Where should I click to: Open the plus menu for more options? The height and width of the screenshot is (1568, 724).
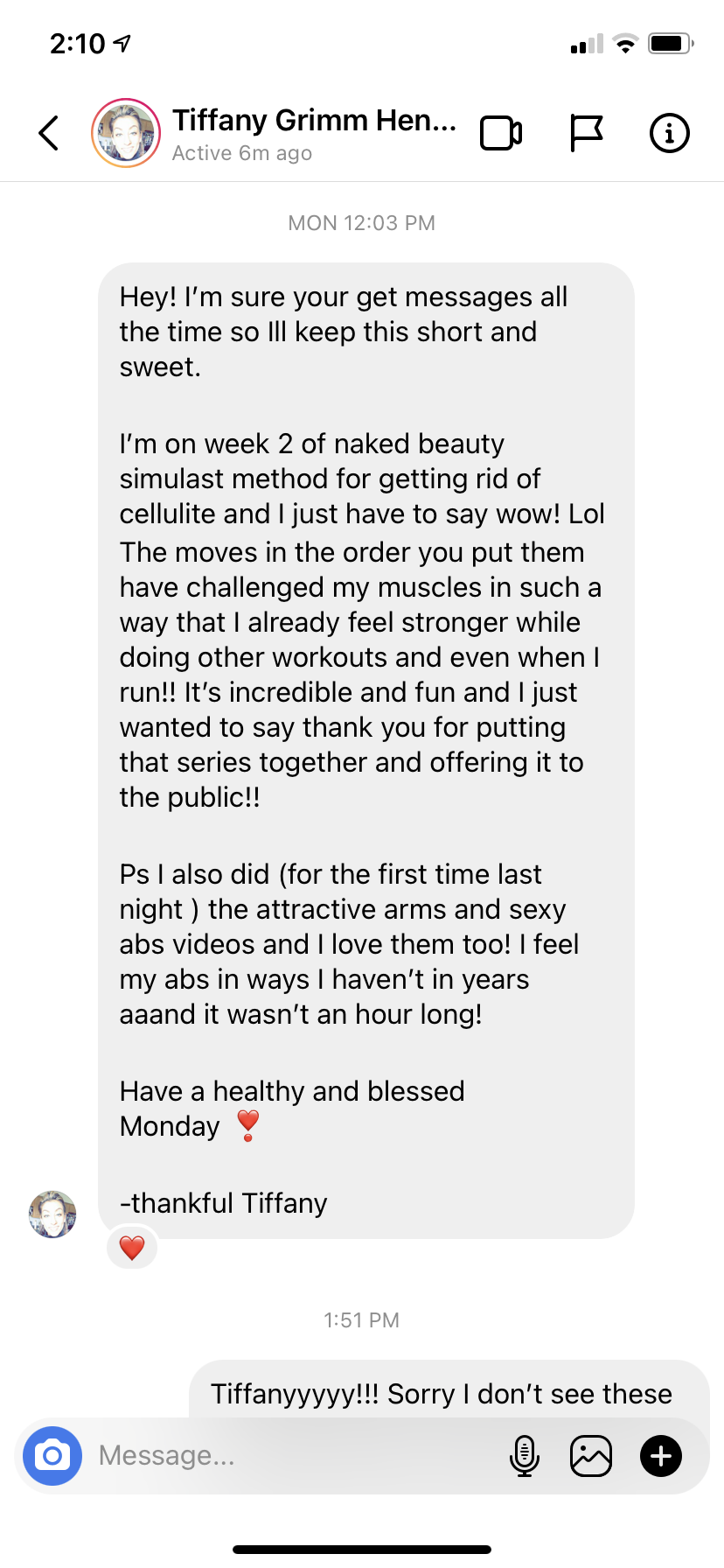(661, 1456)
